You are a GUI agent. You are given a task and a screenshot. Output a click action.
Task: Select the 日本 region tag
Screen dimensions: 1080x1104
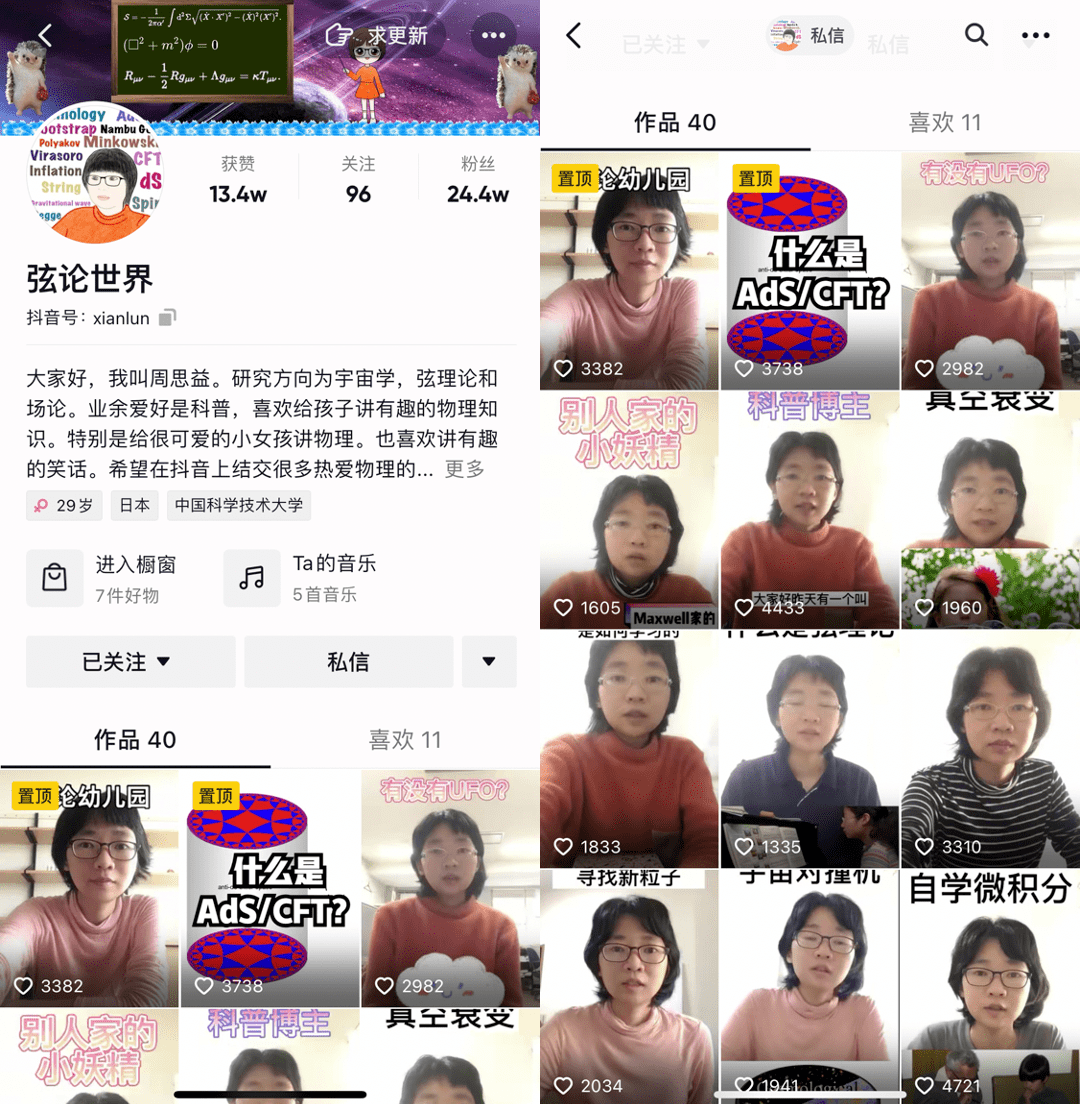point(134,505)
